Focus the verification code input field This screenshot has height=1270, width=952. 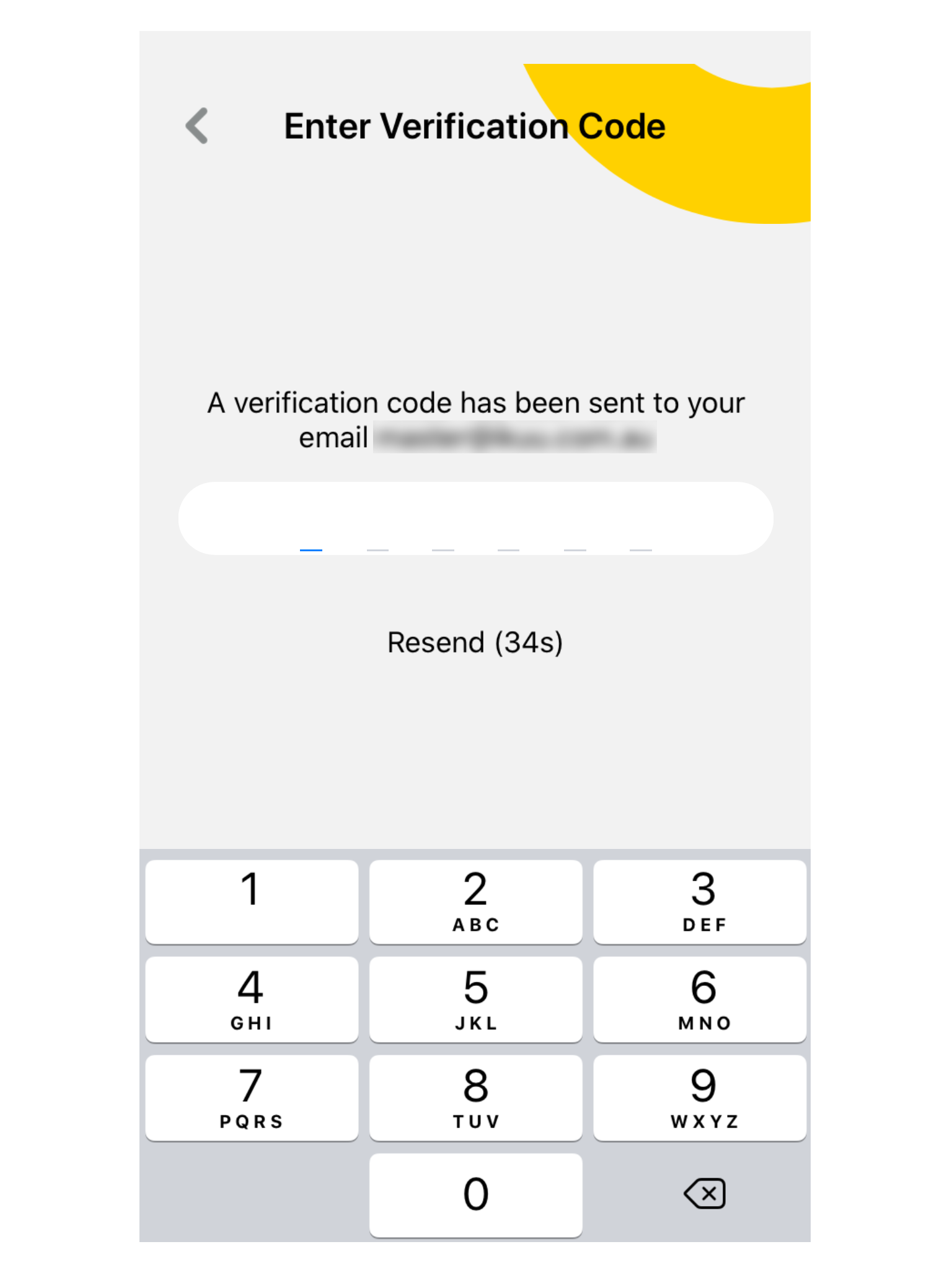475,518
